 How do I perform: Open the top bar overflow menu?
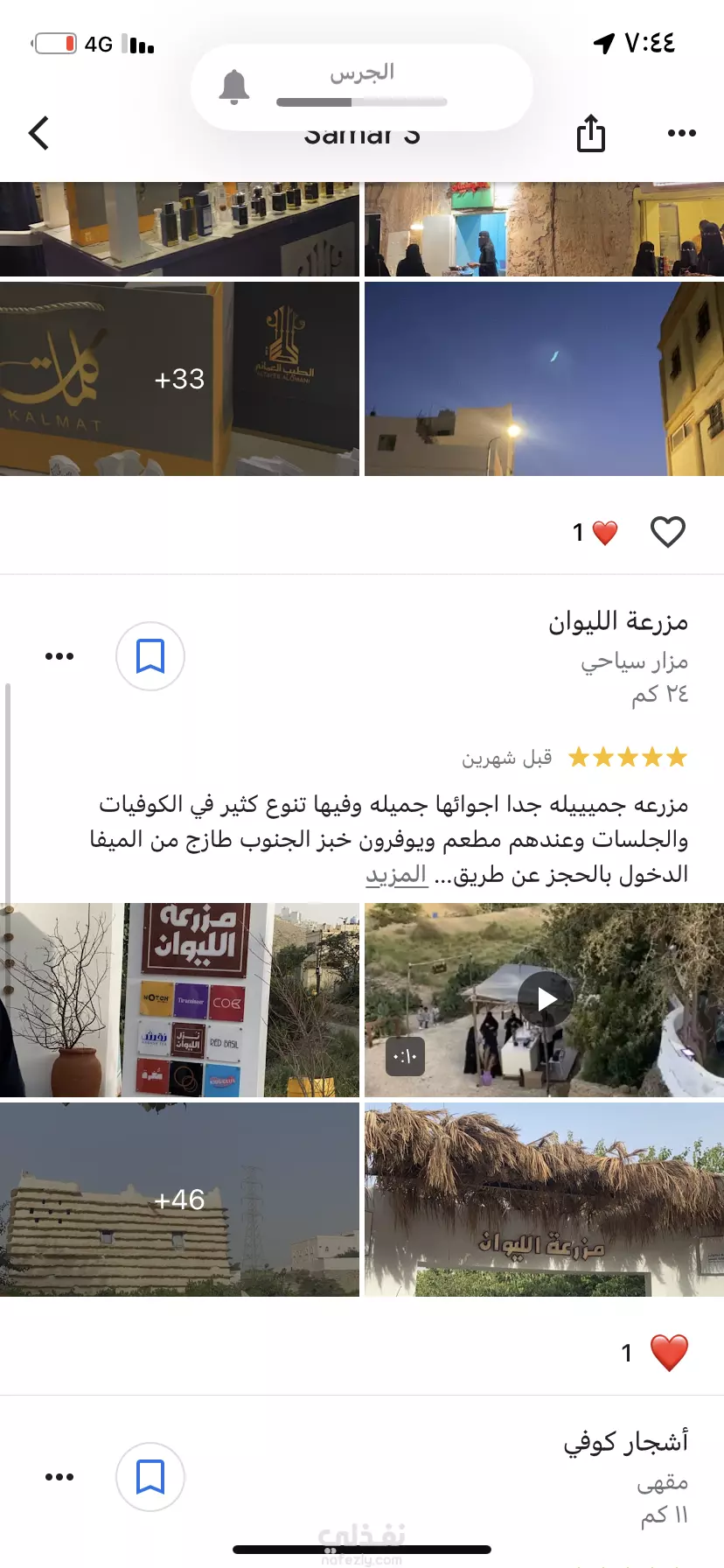point(681,134)
